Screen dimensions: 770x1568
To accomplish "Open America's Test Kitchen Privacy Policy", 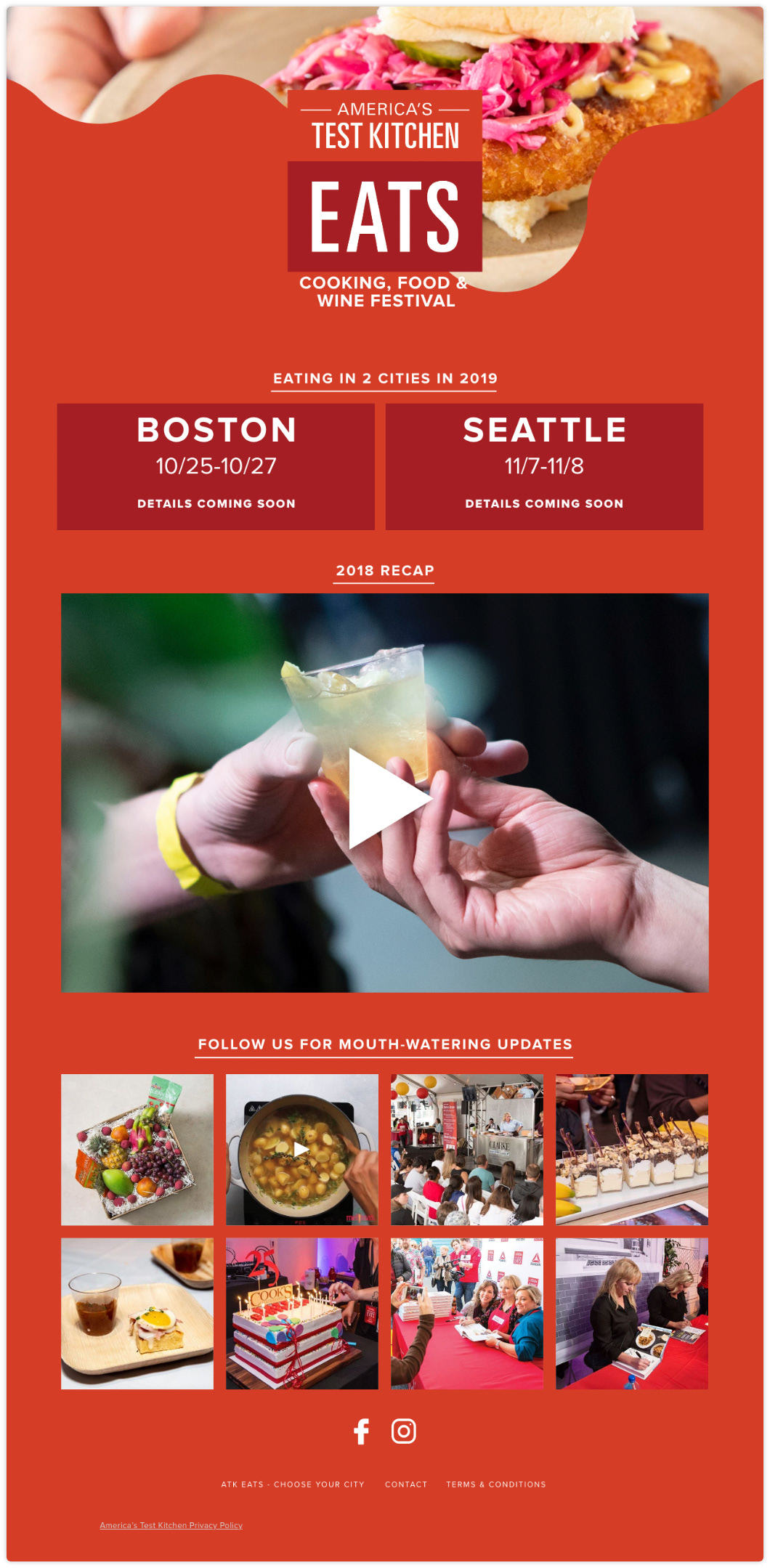I will tap(171, 1525).
